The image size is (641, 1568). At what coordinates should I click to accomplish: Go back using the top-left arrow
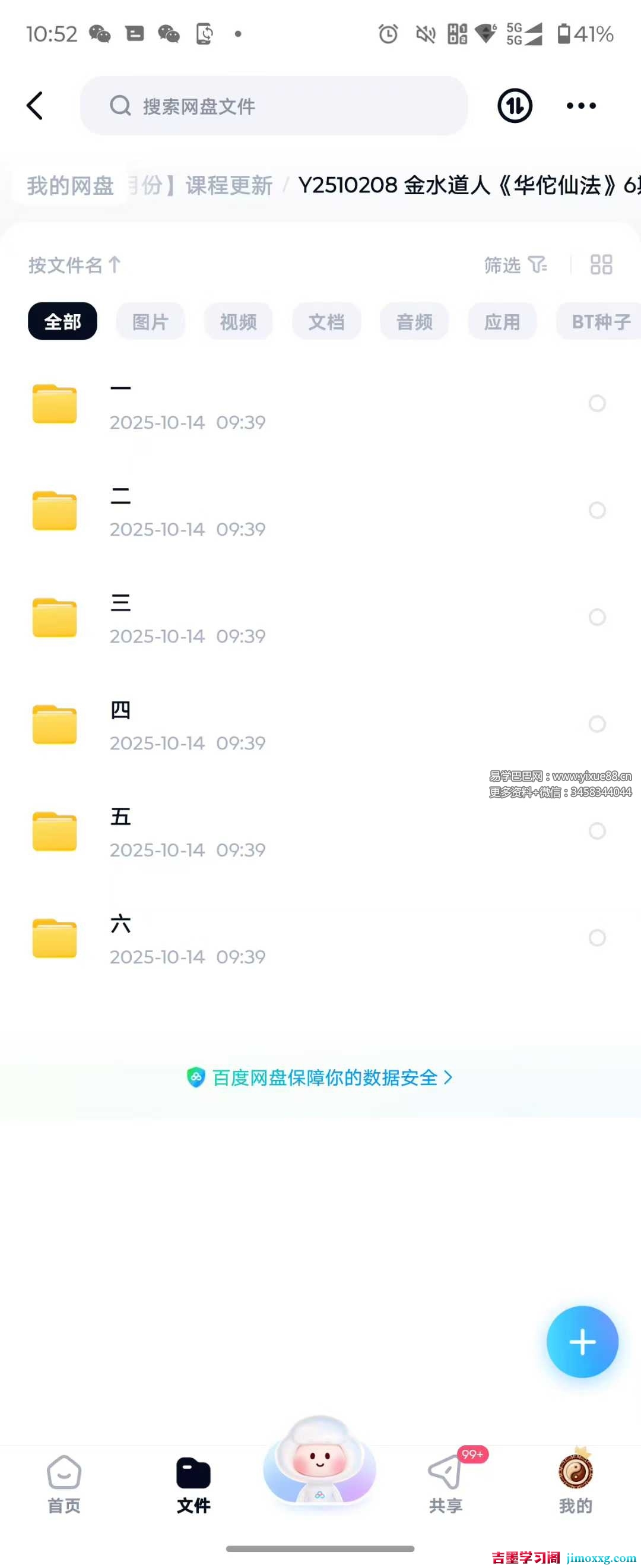pos(35,106)
